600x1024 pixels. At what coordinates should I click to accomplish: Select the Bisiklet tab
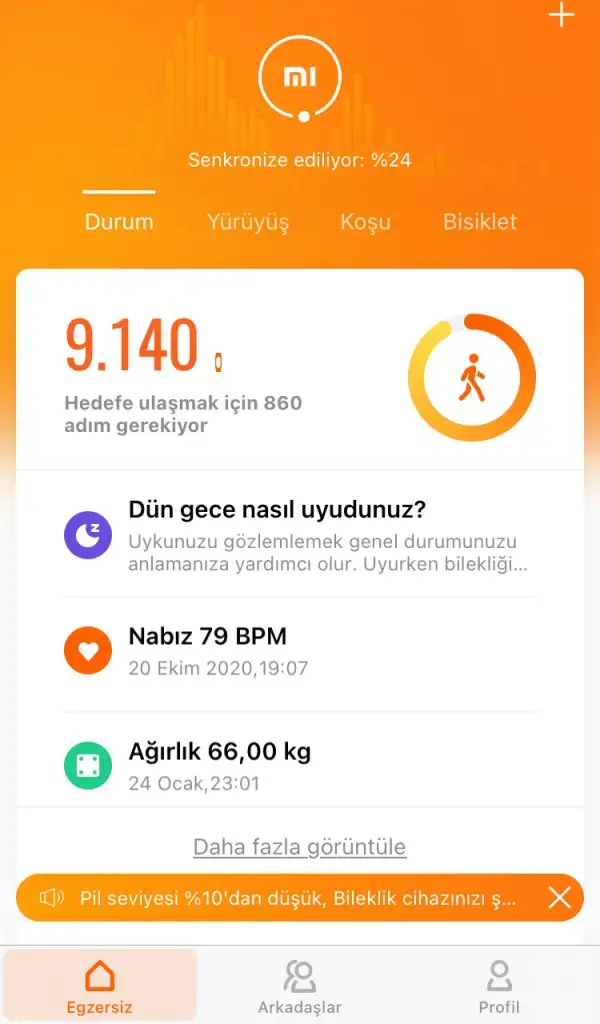[480, 222]
